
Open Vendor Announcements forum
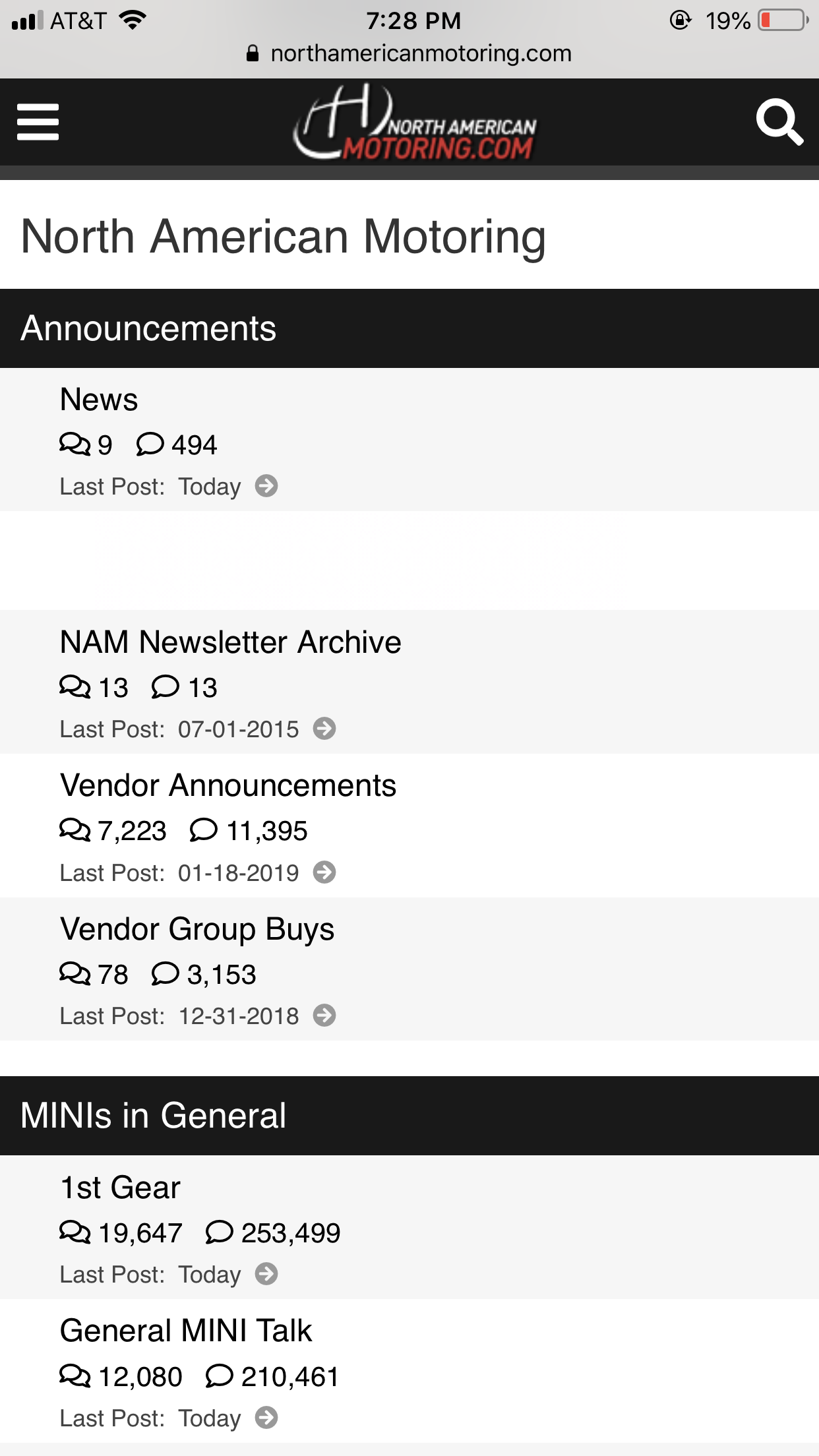point(228,785)
